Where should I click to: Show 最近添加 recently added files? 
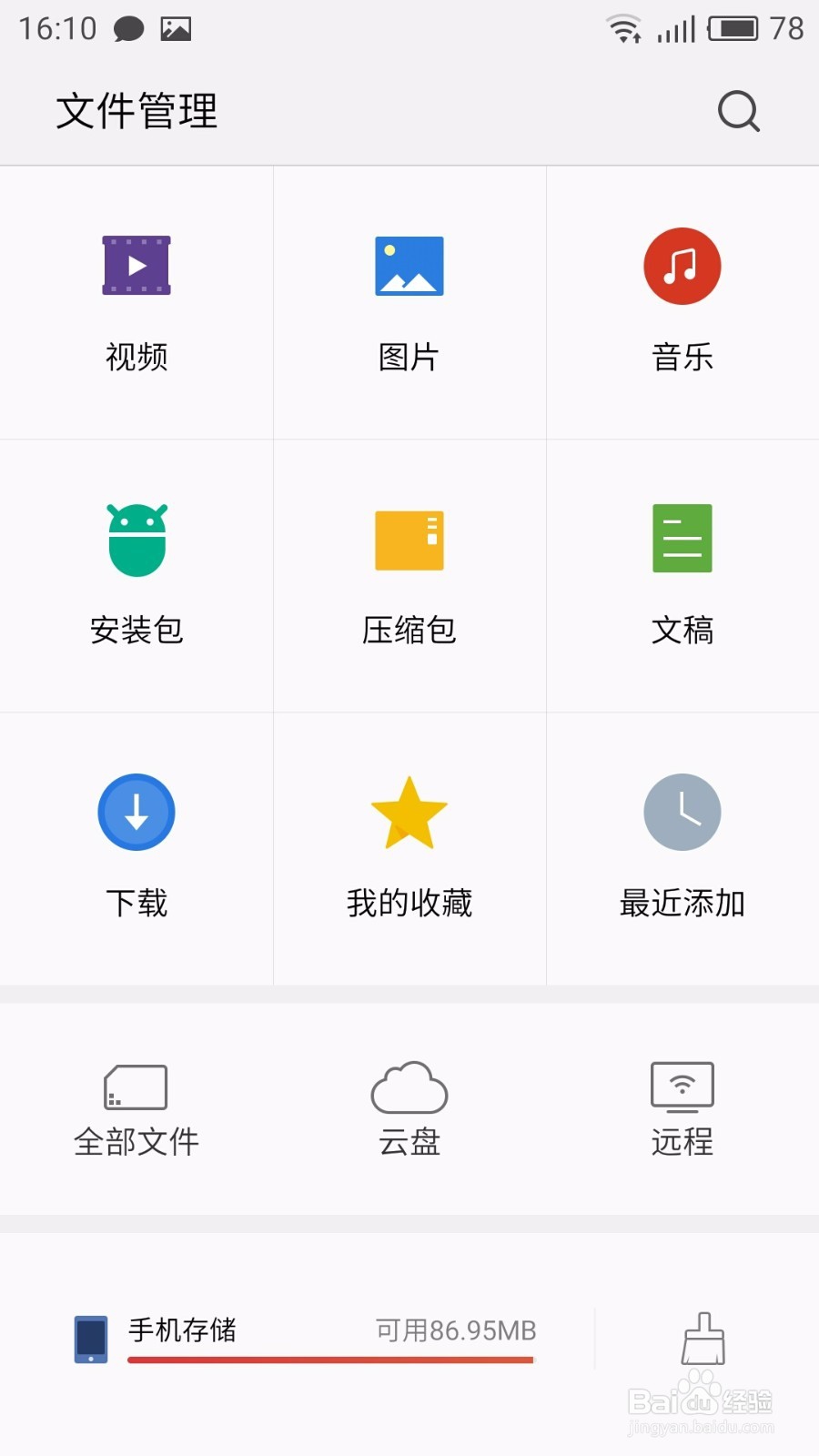tap(682, 848)
